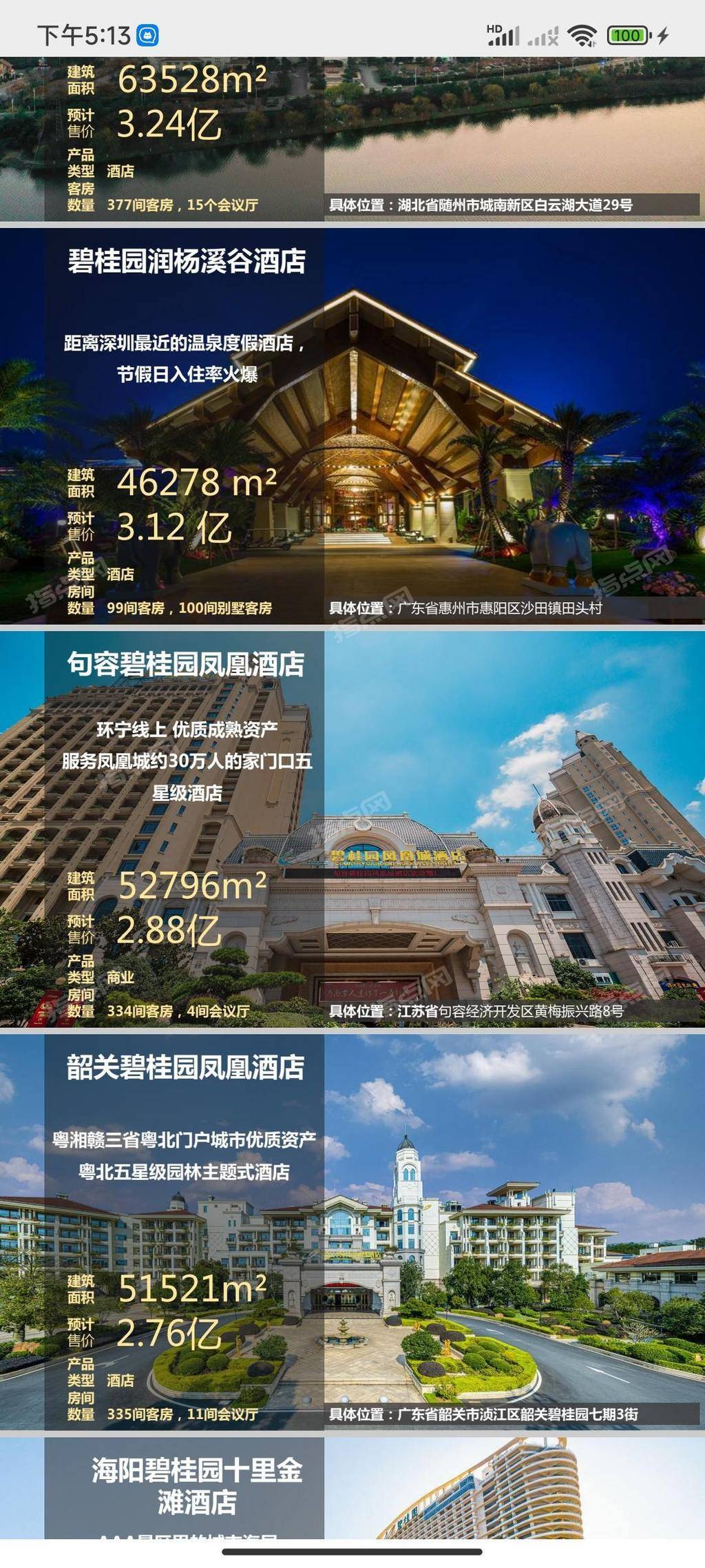Image resolution: width=705 pixels, height=1568 pixels.
Task: Open the 句容碧桂园凤凰酒店 image
Action: tap(352, 829)
